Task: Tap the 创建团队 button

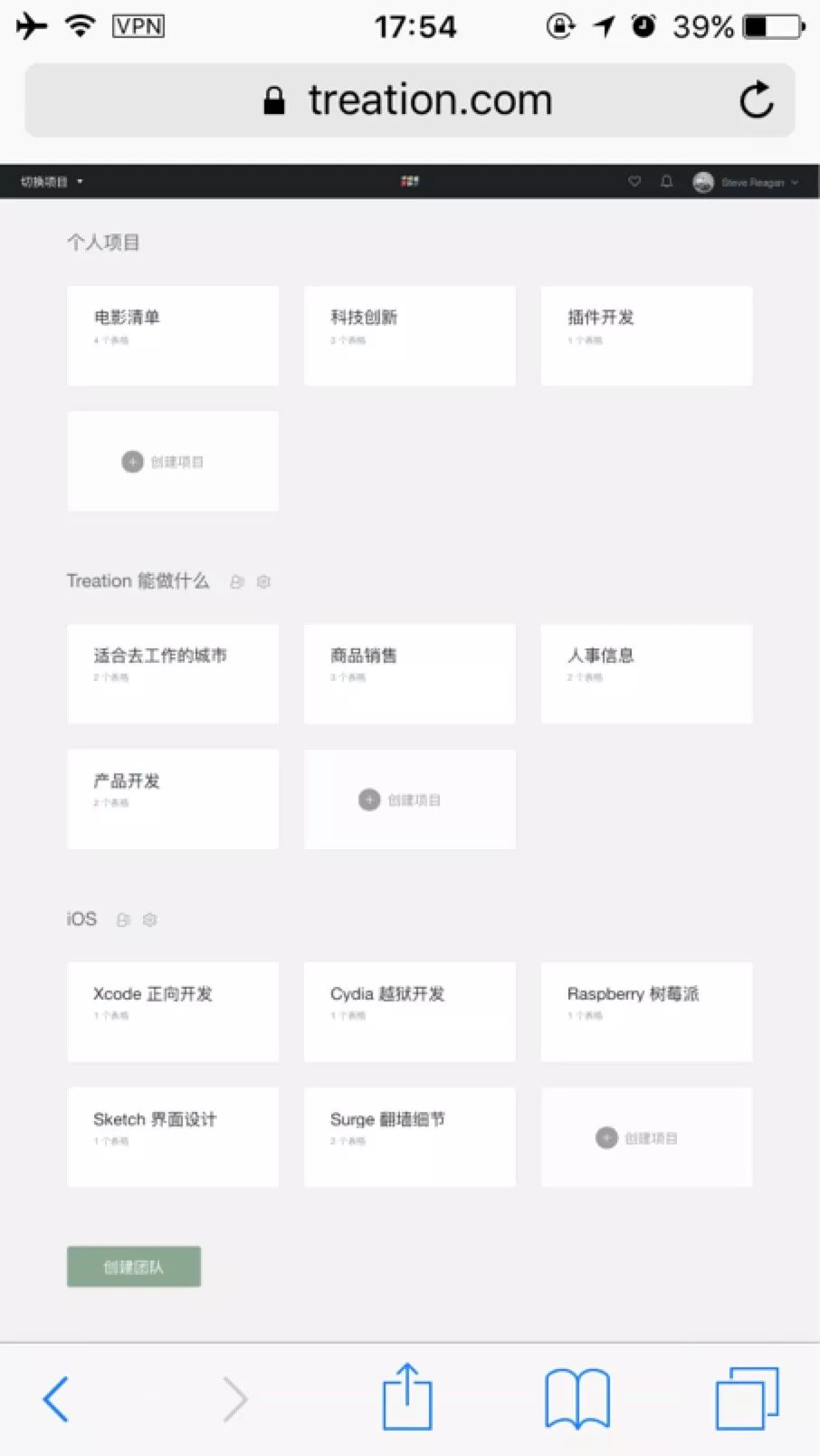Action: pos(134,1267)
